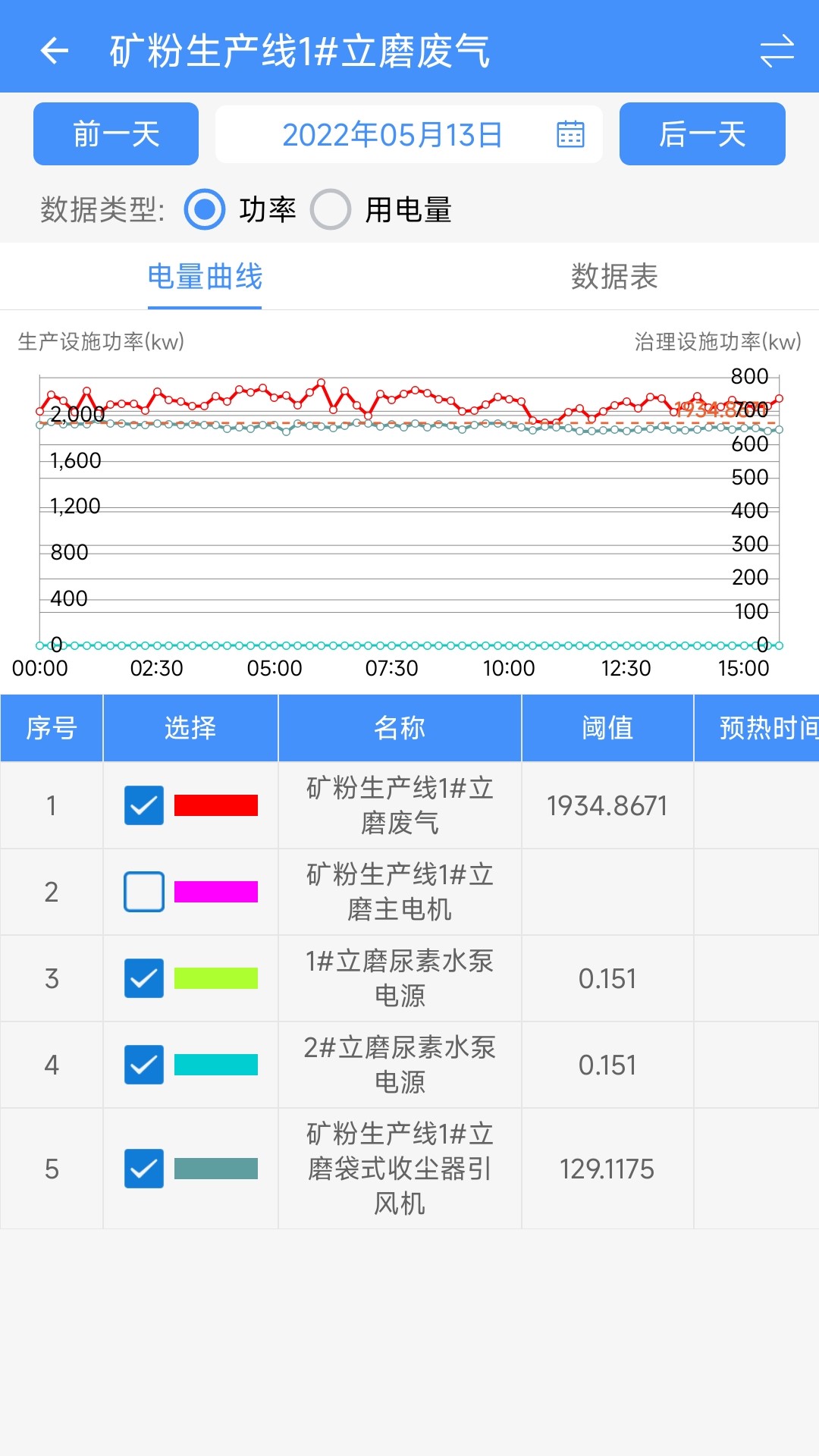
Task: Click the 生产设施功率(kw) axis label
Action: (101, 343)
